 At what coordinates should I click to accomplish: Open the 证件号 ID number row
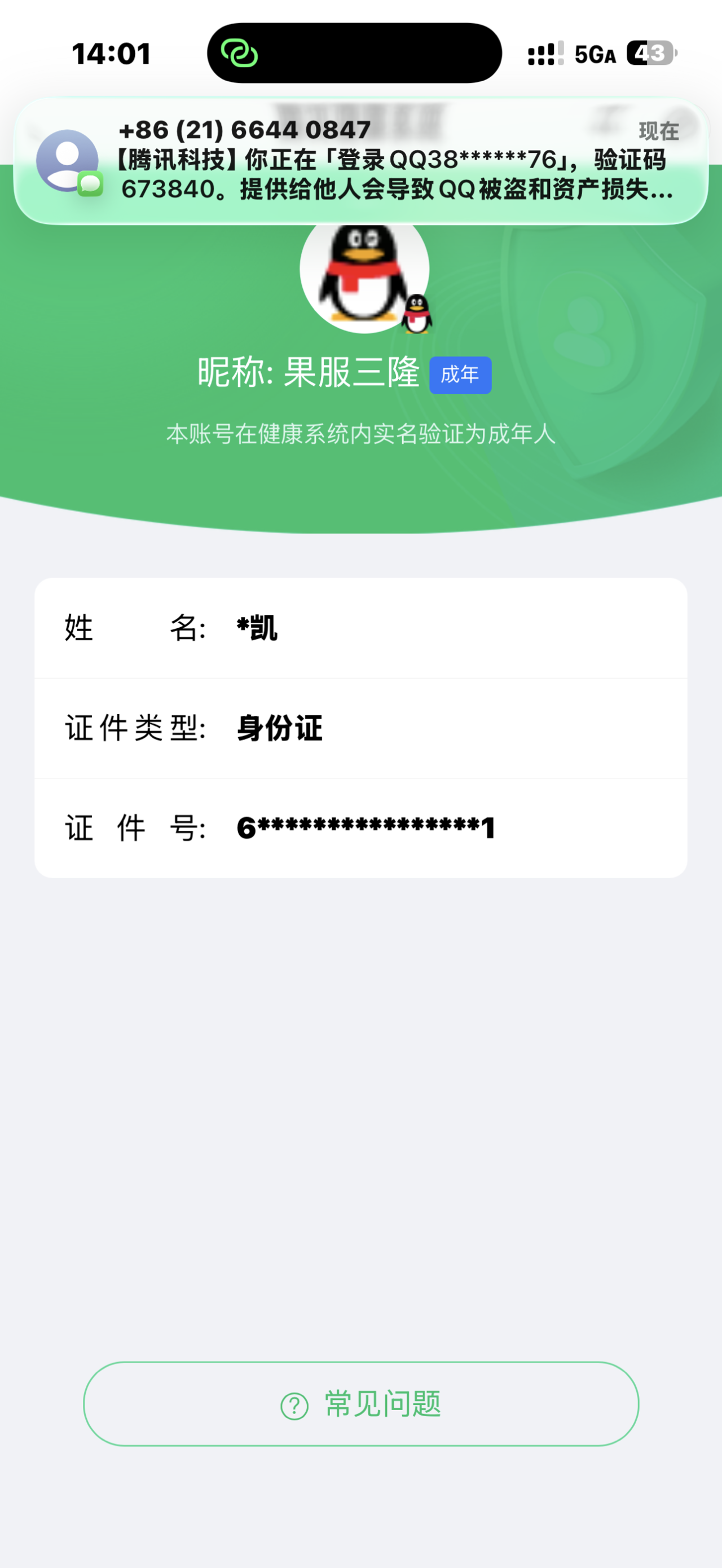(361, 828)
